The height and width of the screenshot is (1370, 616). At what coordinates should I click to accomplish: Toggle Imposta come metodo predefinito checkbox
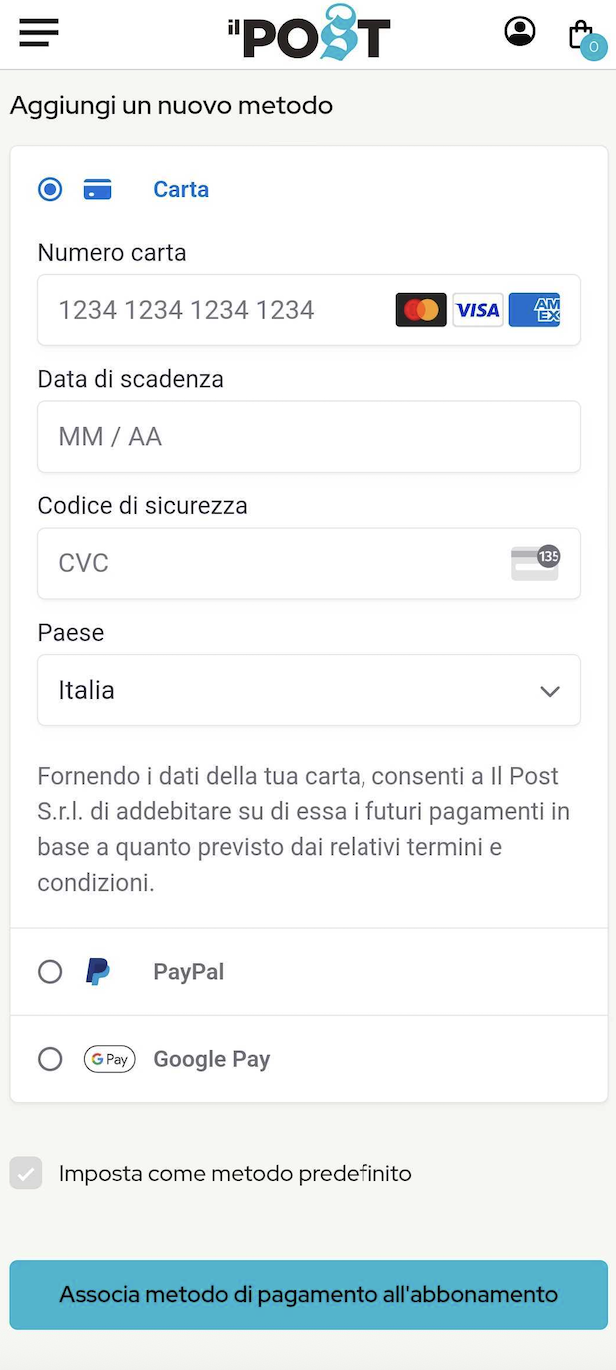click(26, 1173)
